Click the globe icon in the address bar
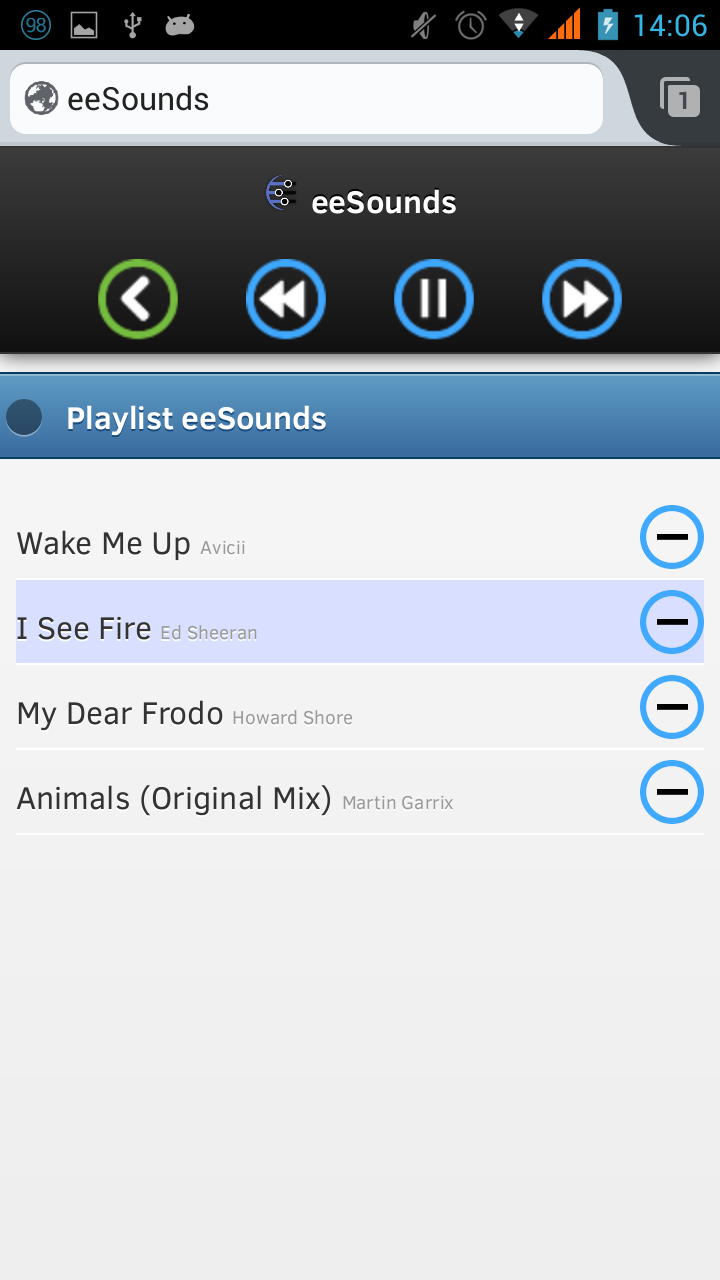720x1280 pixels. [x=41, y=97]
